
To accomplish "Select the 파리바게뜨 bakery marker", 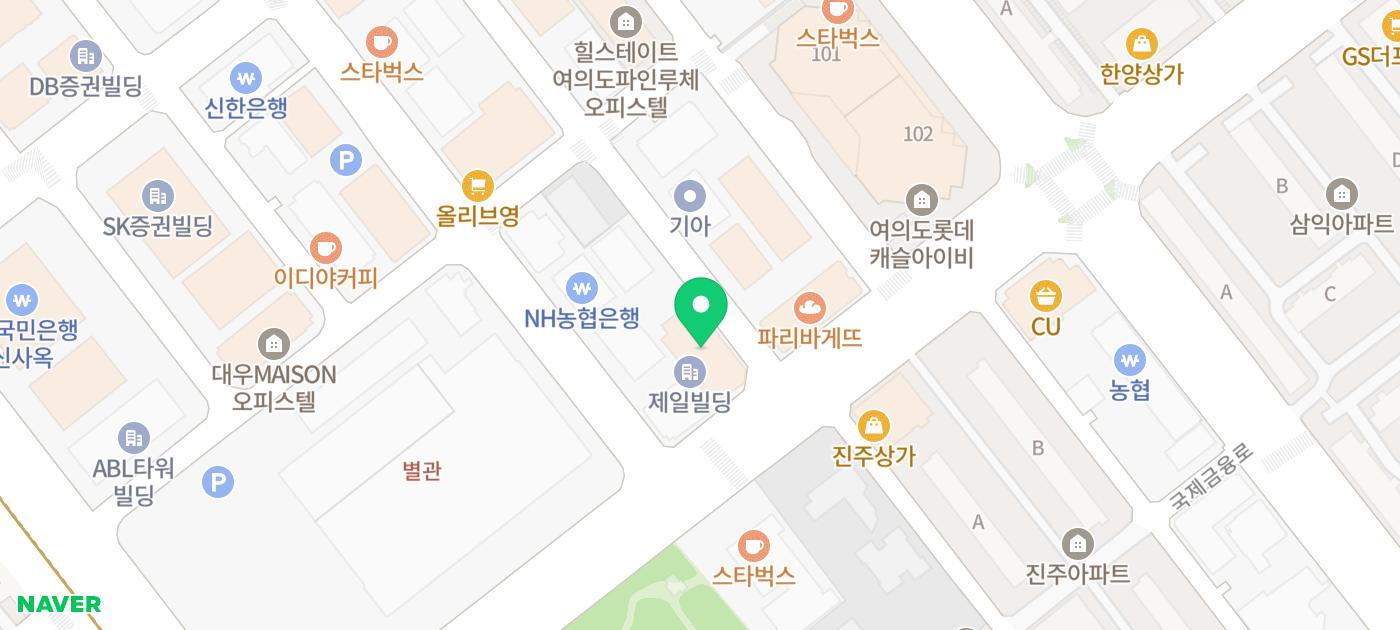I will [809, 309].
